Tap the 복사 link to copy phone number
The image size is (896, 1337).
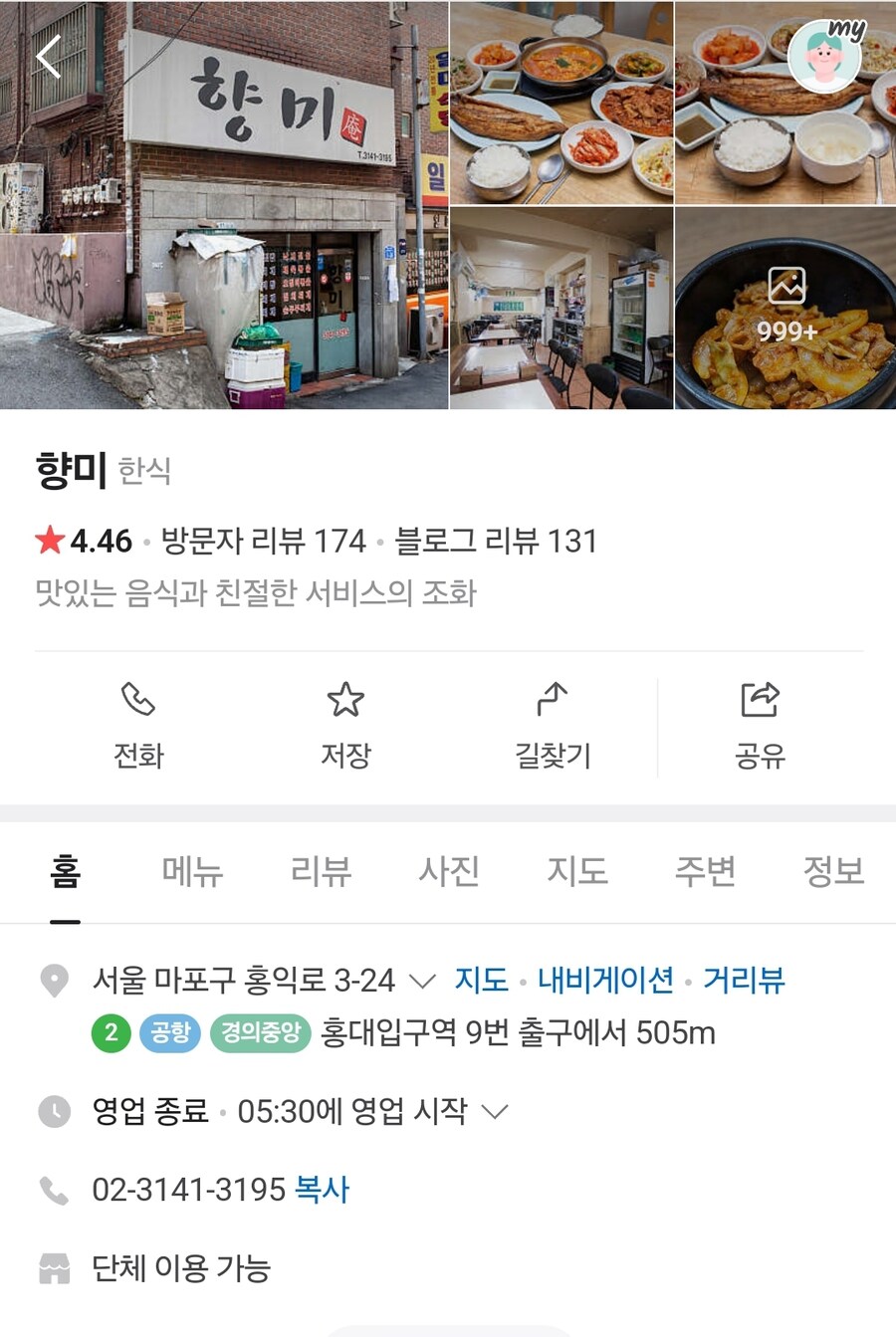(x=320, y=1188)
